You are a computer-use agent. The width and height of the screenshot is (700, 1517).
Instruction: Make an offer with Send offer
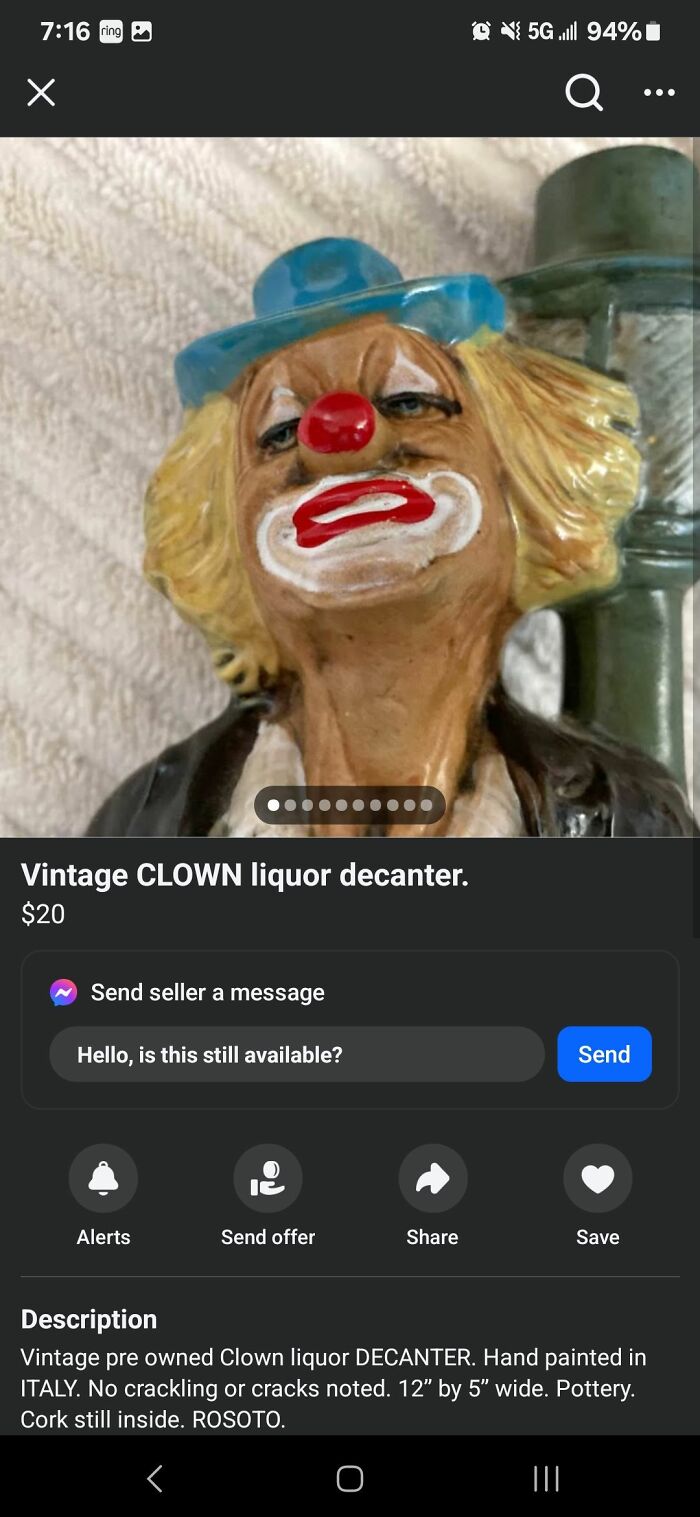pyautogui.click(x=268, y=1178)
